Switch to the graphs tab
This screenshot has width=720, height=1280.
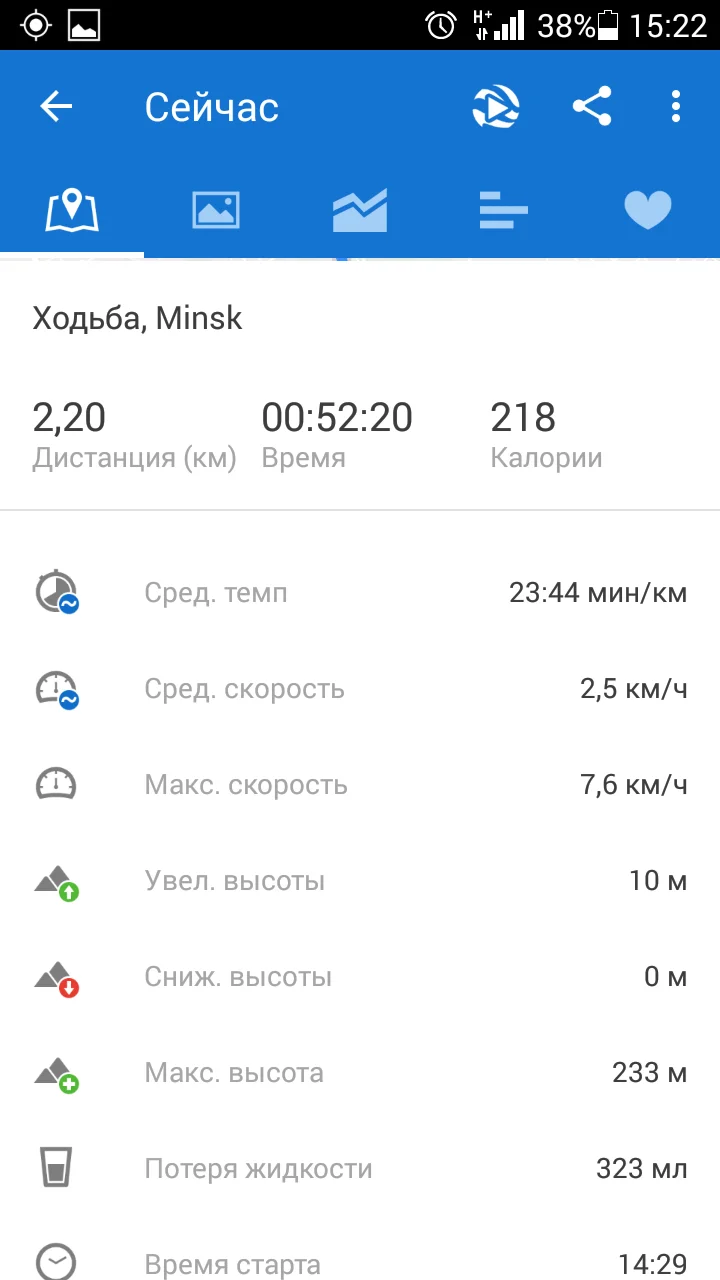click(360, 210)
